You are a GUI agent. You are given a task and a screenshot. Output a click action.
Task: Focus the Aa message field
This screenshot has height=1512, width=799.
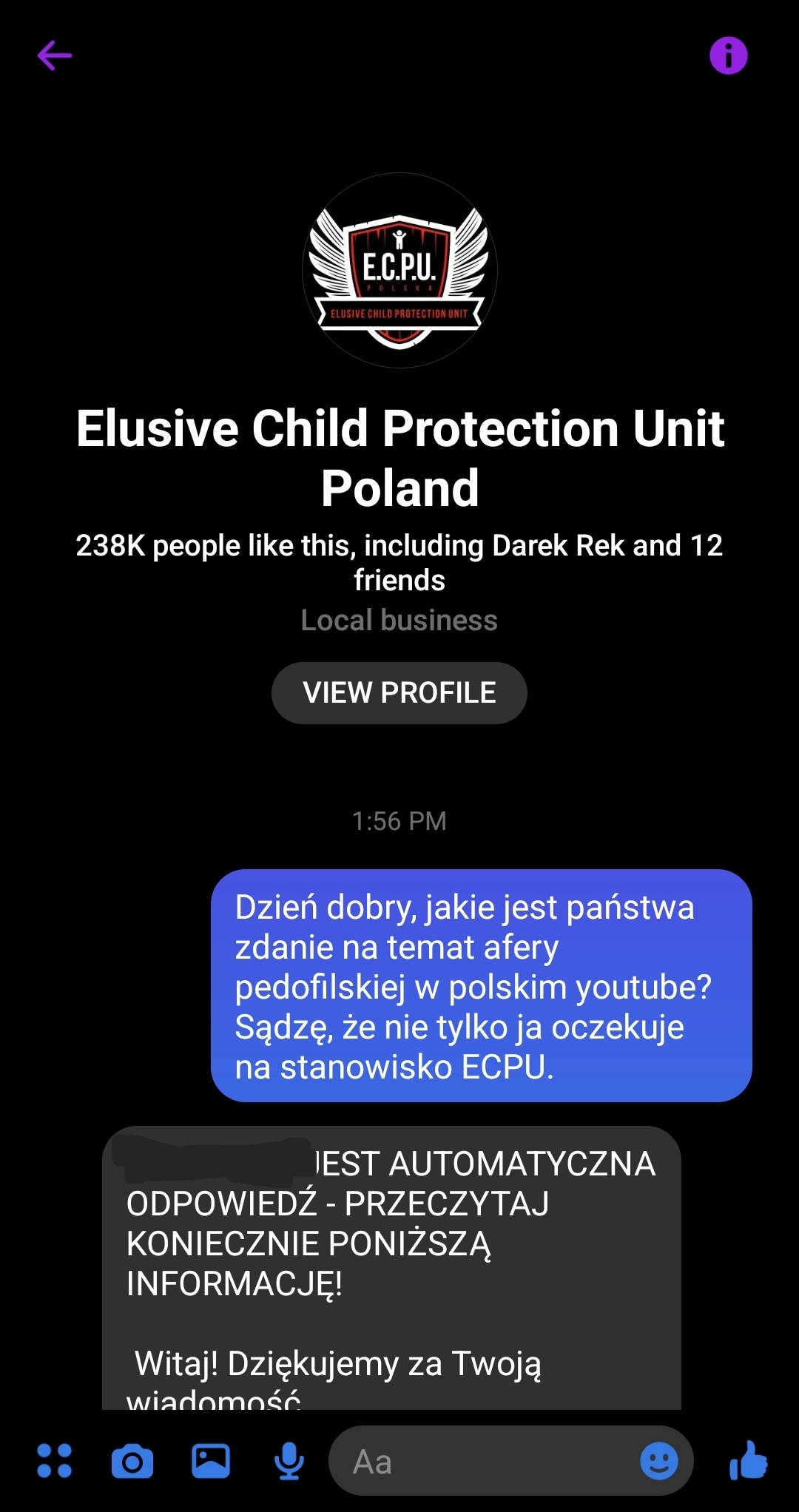[481, 1462]
